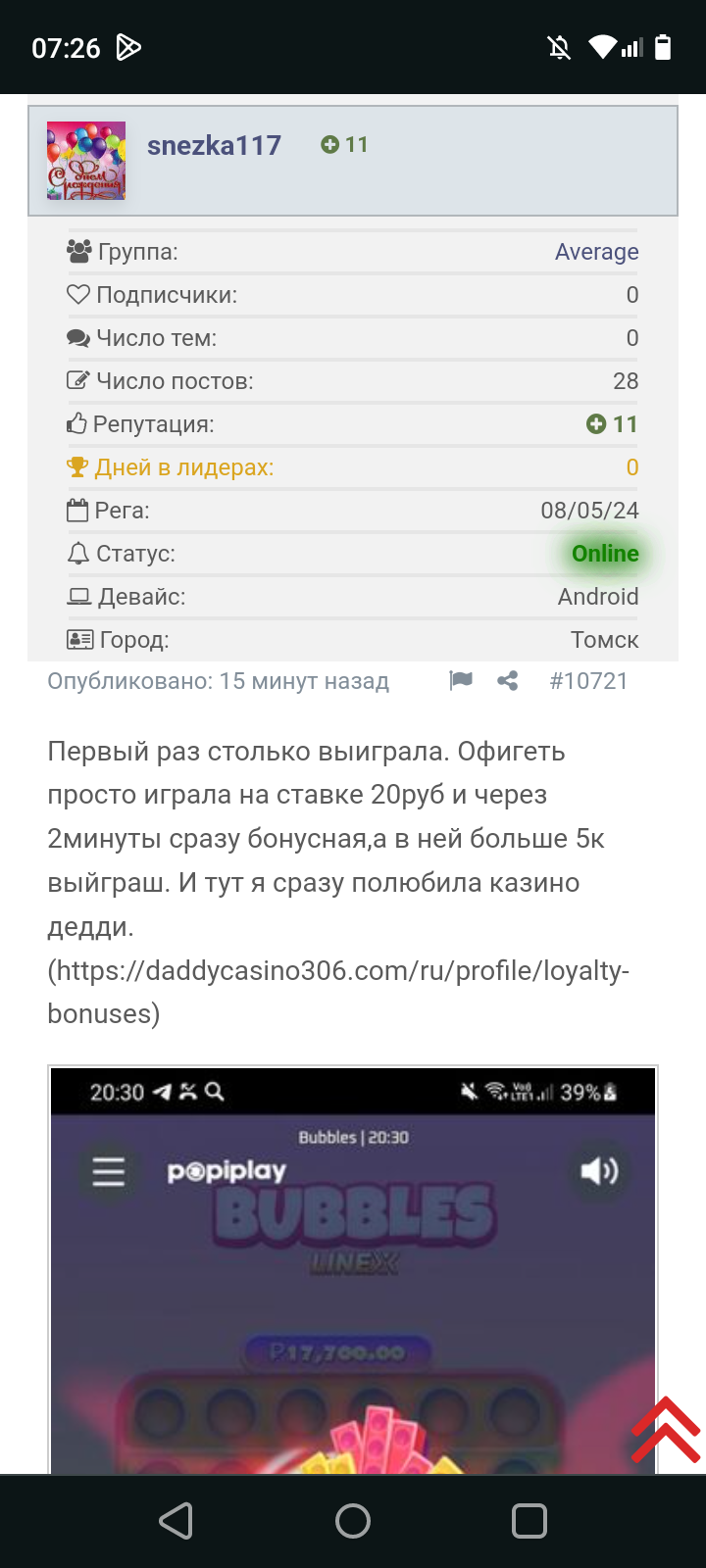
Task: Tap snezka117's avatar picture
Action: point(86,161)
